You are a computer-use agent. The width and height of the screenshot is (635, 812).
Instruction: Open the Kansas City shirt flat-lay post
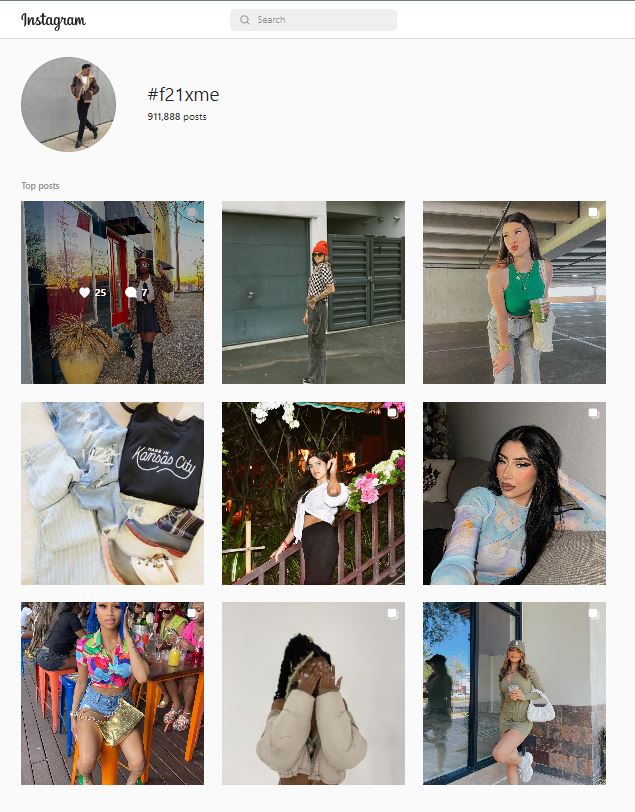112,493
